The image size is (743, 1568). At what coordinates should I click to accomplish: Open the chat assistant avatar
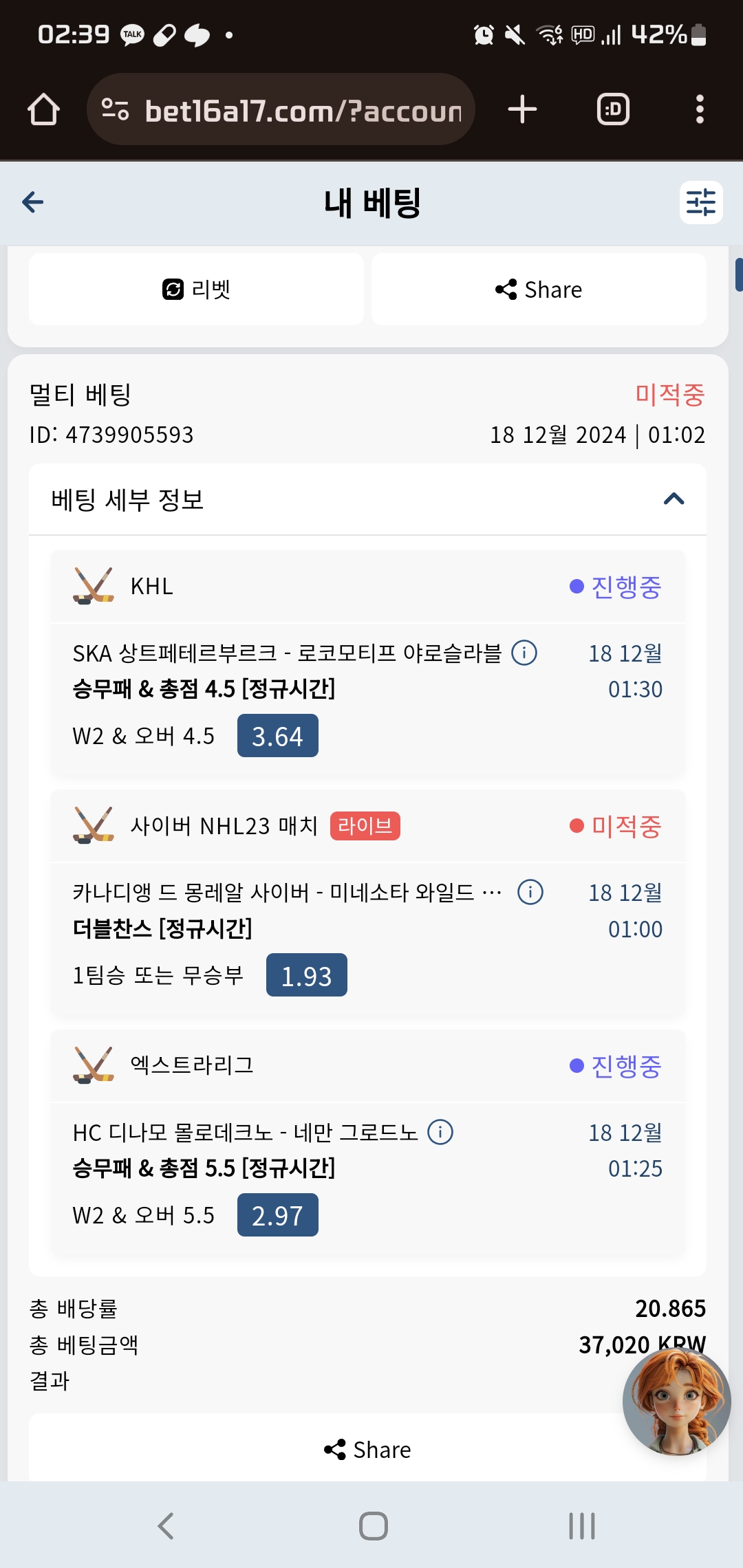[677, 1402]
